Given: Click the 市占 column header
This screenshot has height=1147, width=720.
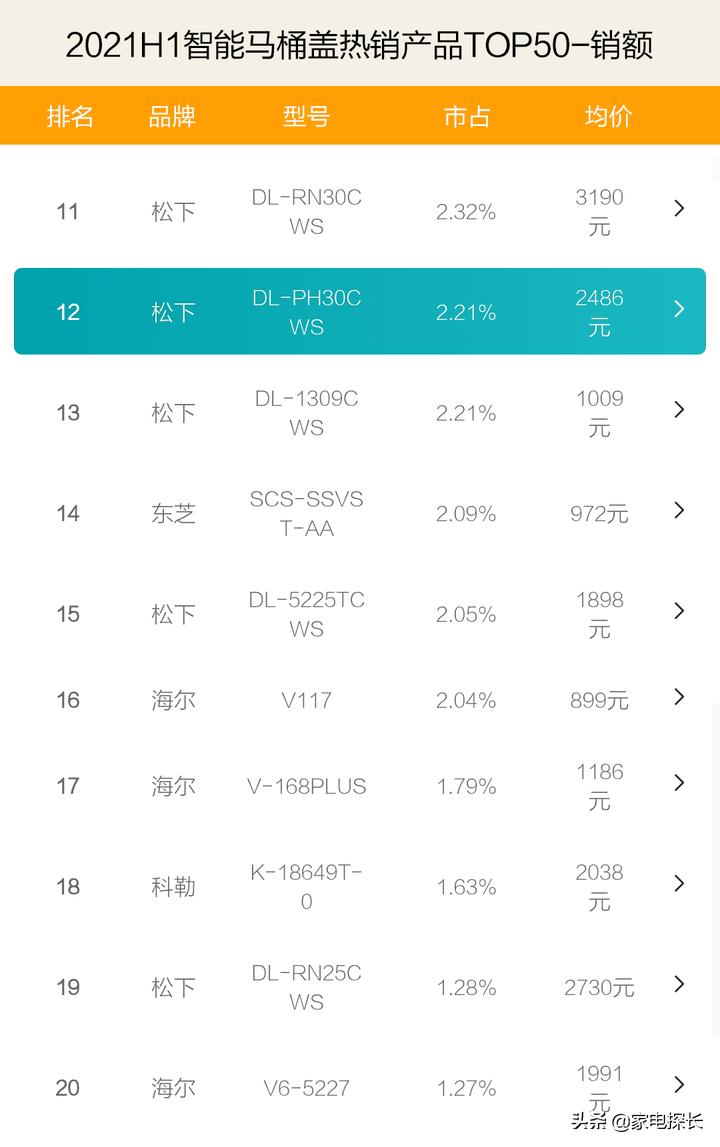Looking at the screenshot, I should click(x=464, y=116).
